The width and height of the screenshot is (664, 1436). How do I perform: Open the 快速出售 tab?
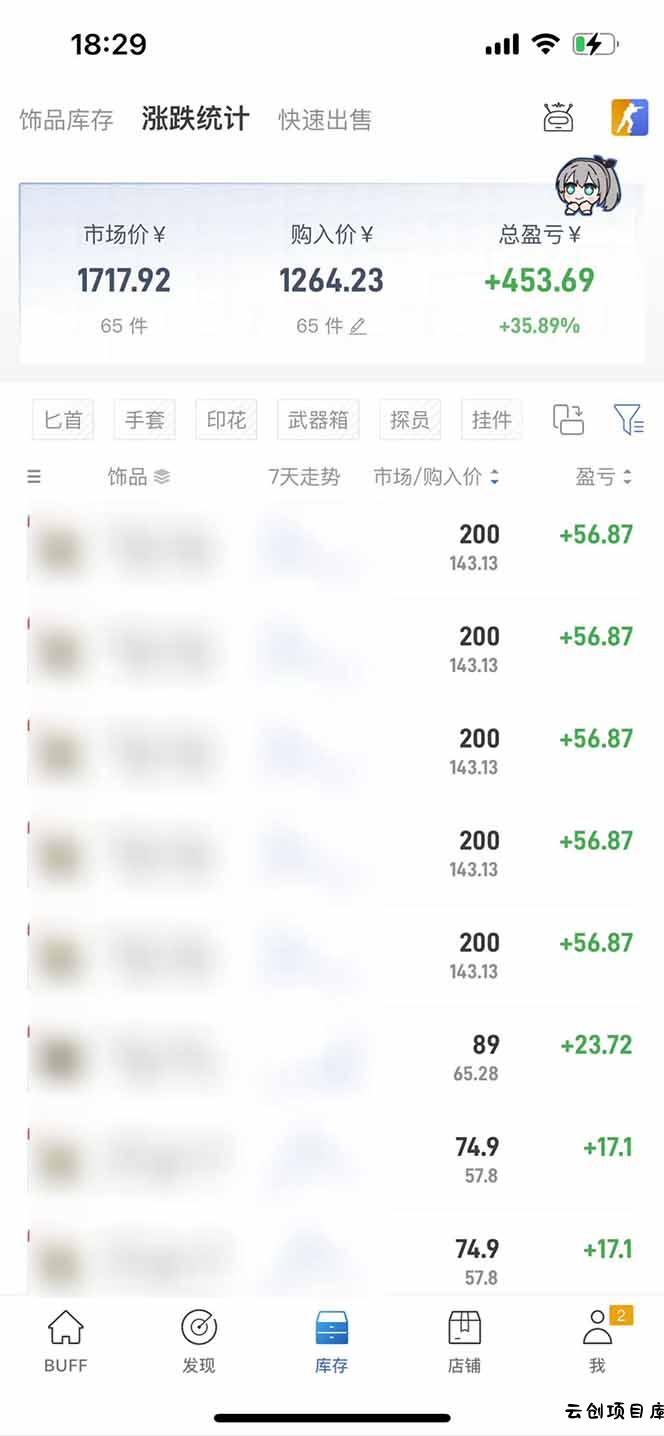click(x=325, y=120)
